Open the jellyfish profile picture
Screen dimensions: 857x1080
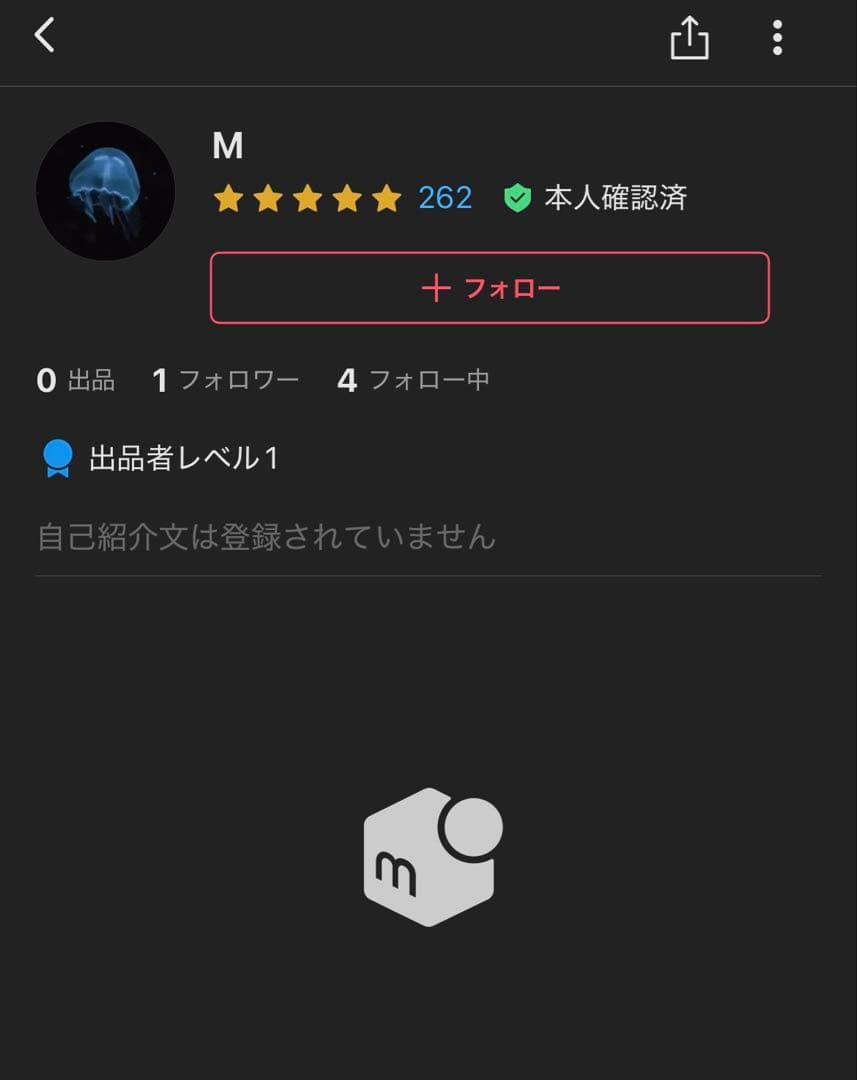point(105,191)
